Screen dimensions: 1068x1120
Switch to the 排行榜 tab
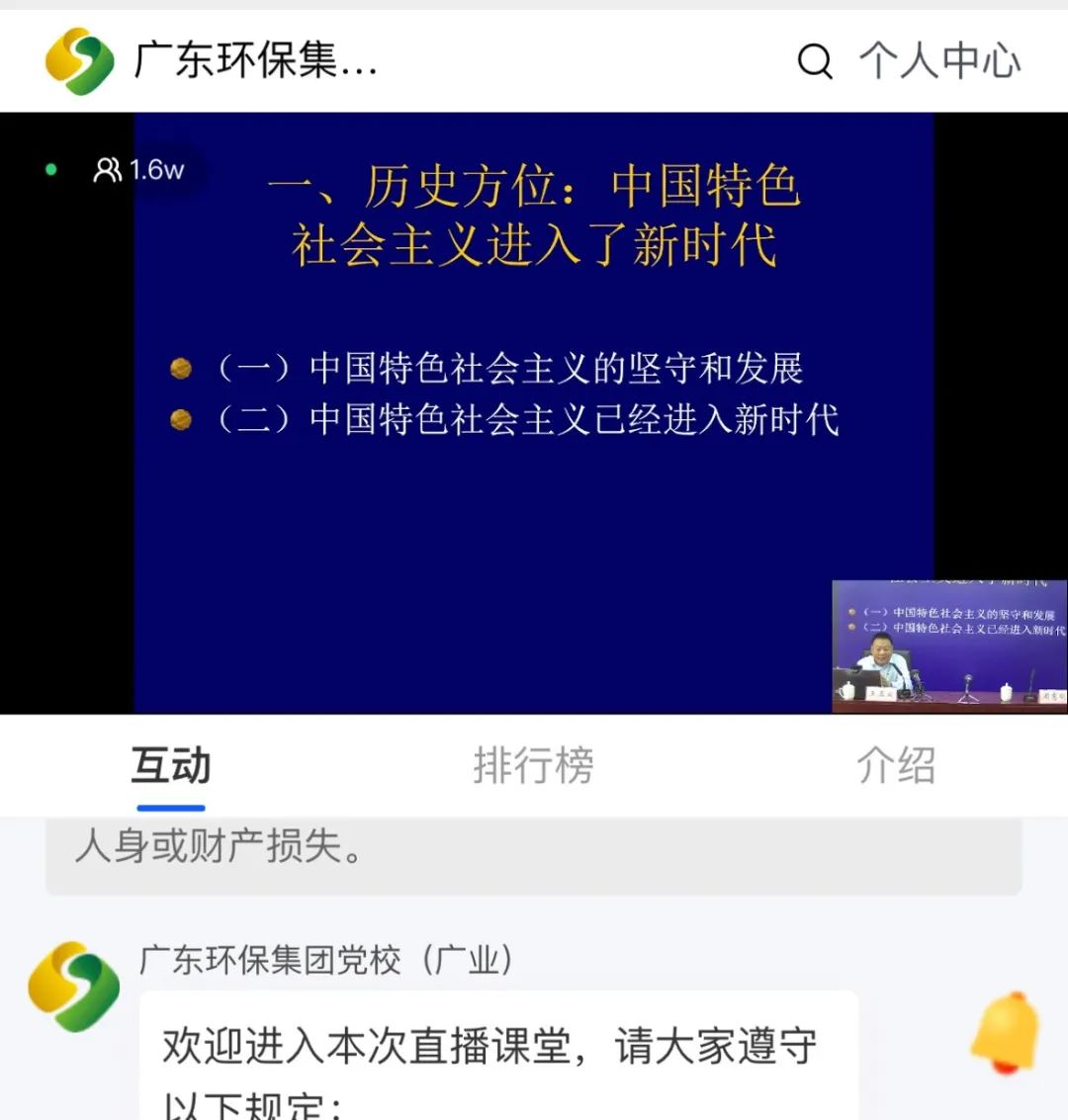tap(533, 767)
